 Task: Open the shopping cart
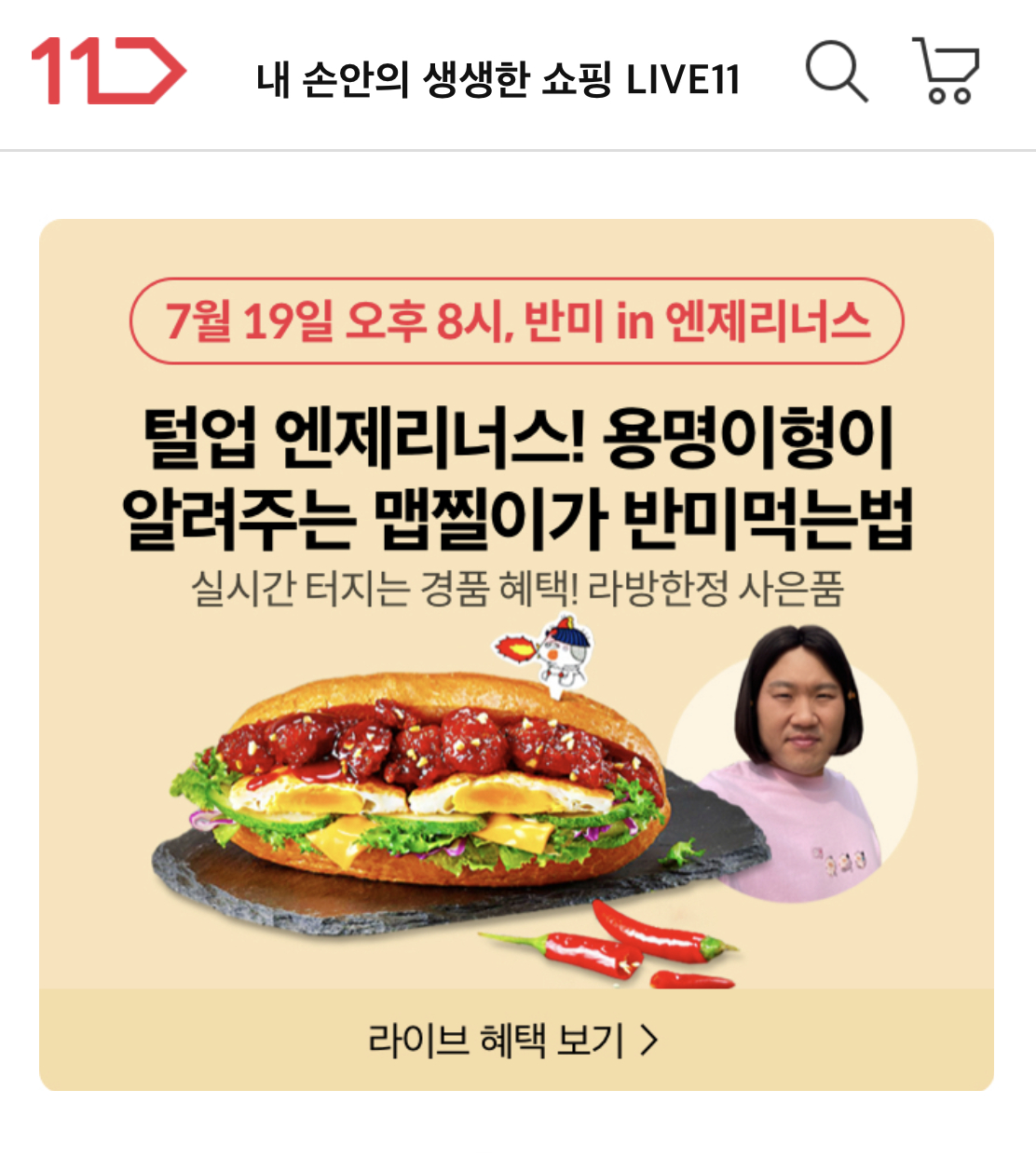(x=946, y=71)
